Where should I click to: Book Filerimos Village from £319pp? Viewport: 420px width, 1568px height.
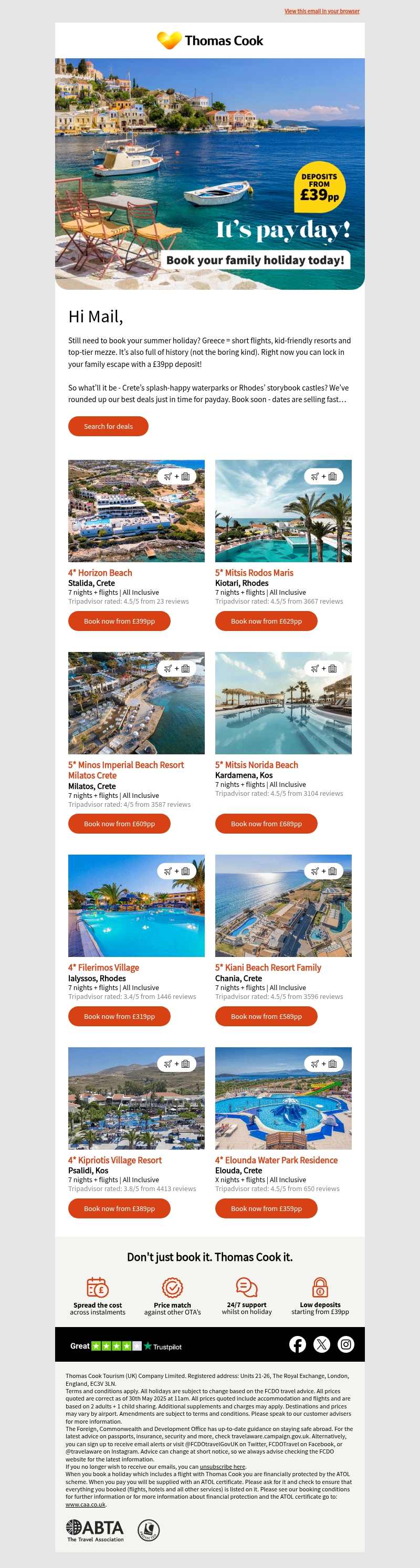point(119,1016)
